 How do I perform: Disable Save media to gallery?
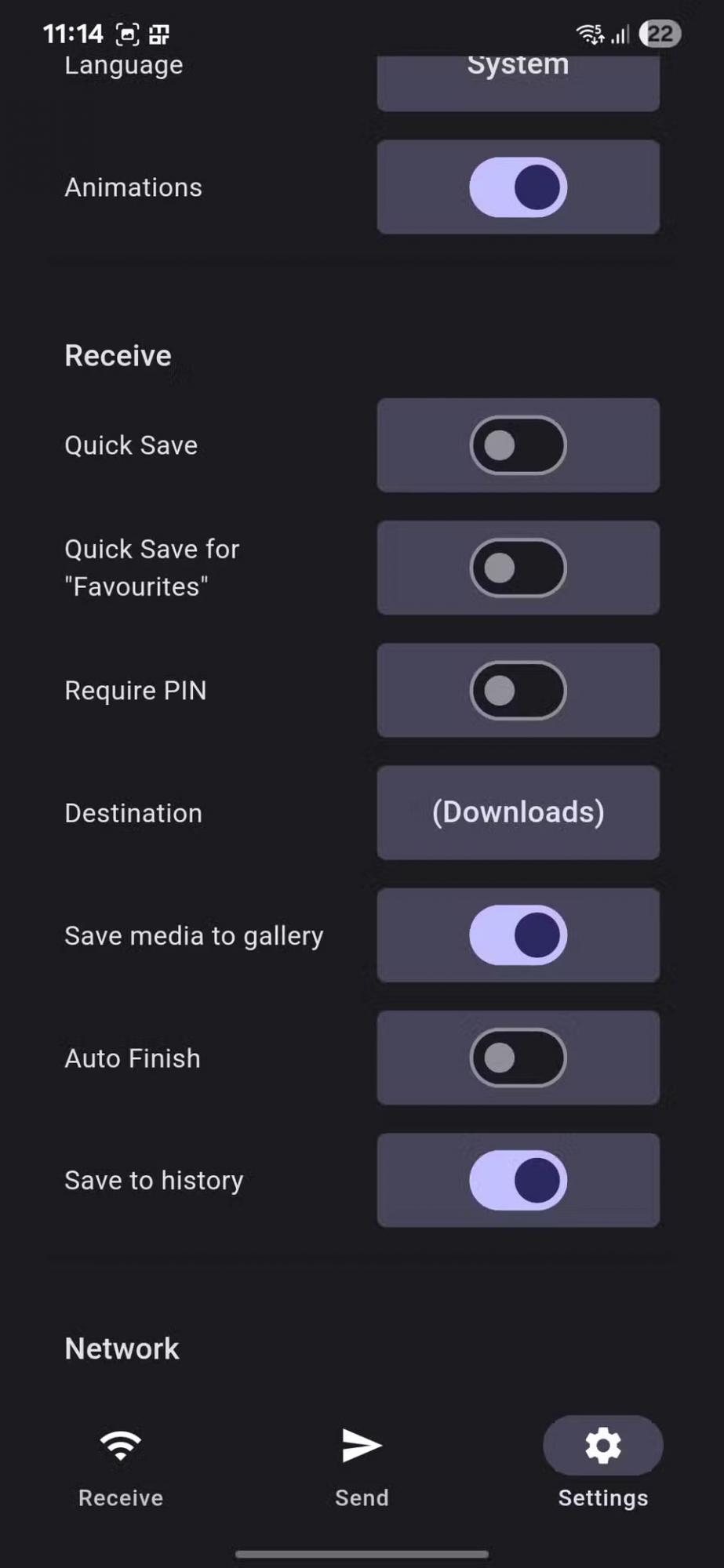click(518, 935)
